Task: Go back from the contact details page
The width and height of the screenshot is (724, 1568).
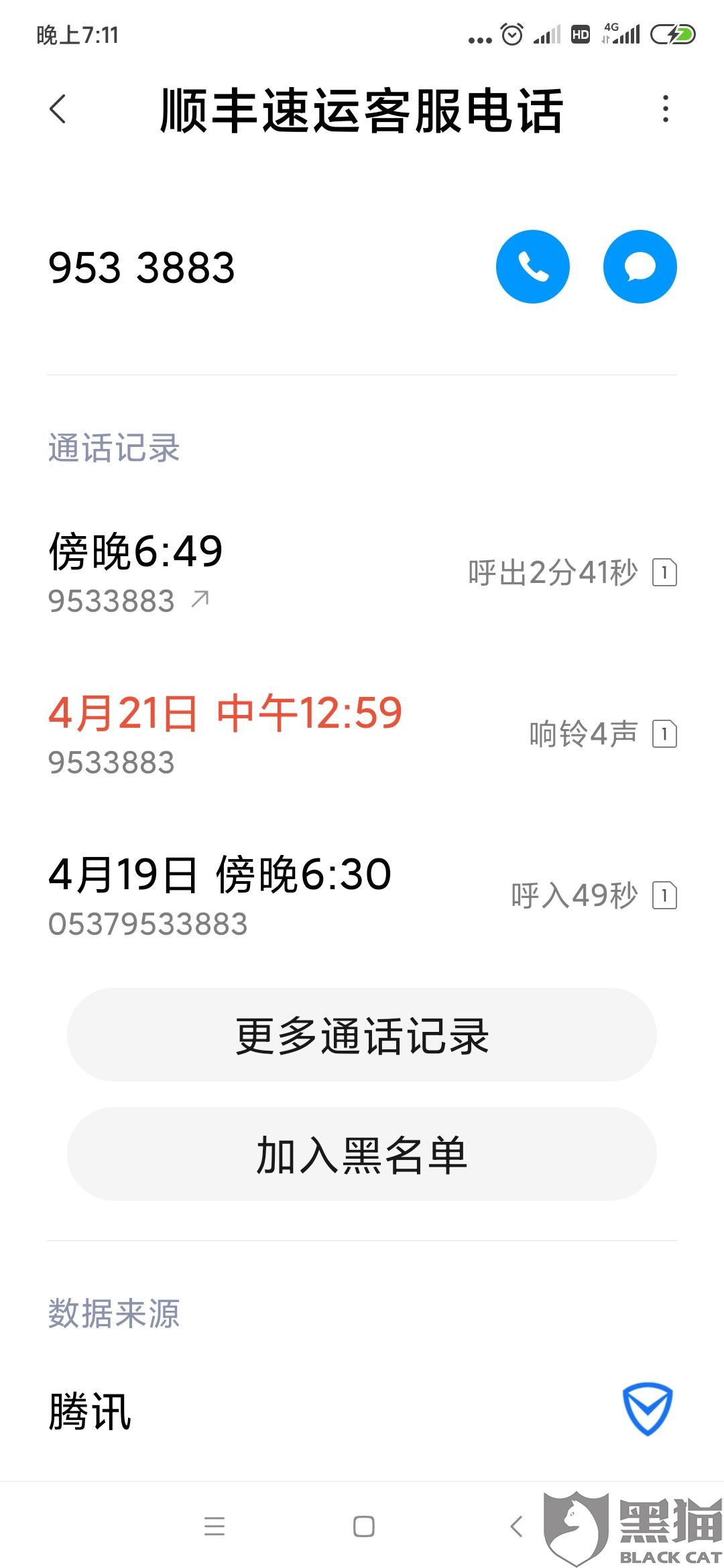Action: [58, 109]
